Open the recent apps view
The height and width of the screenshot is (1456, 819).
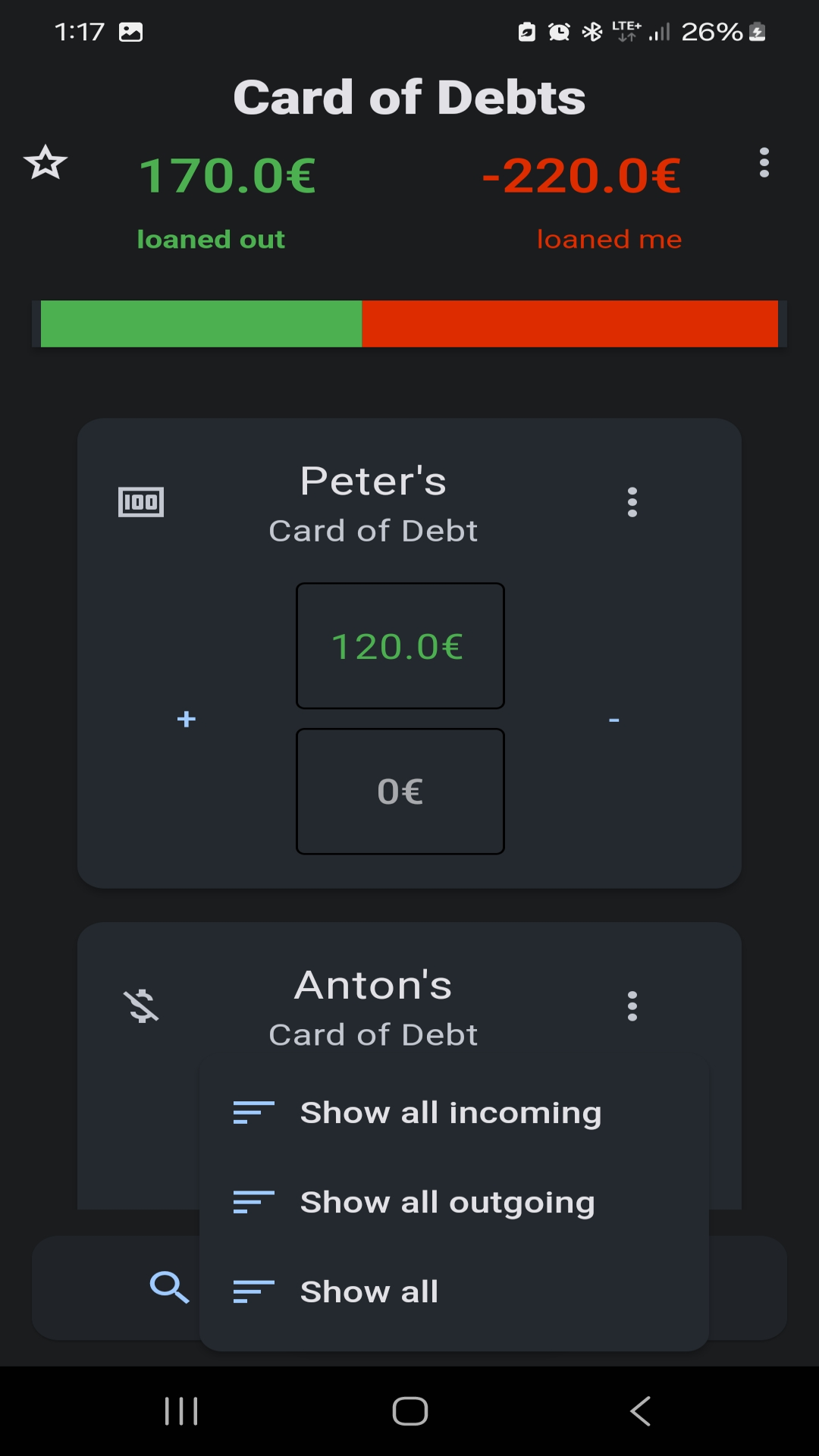(181, 1411)
